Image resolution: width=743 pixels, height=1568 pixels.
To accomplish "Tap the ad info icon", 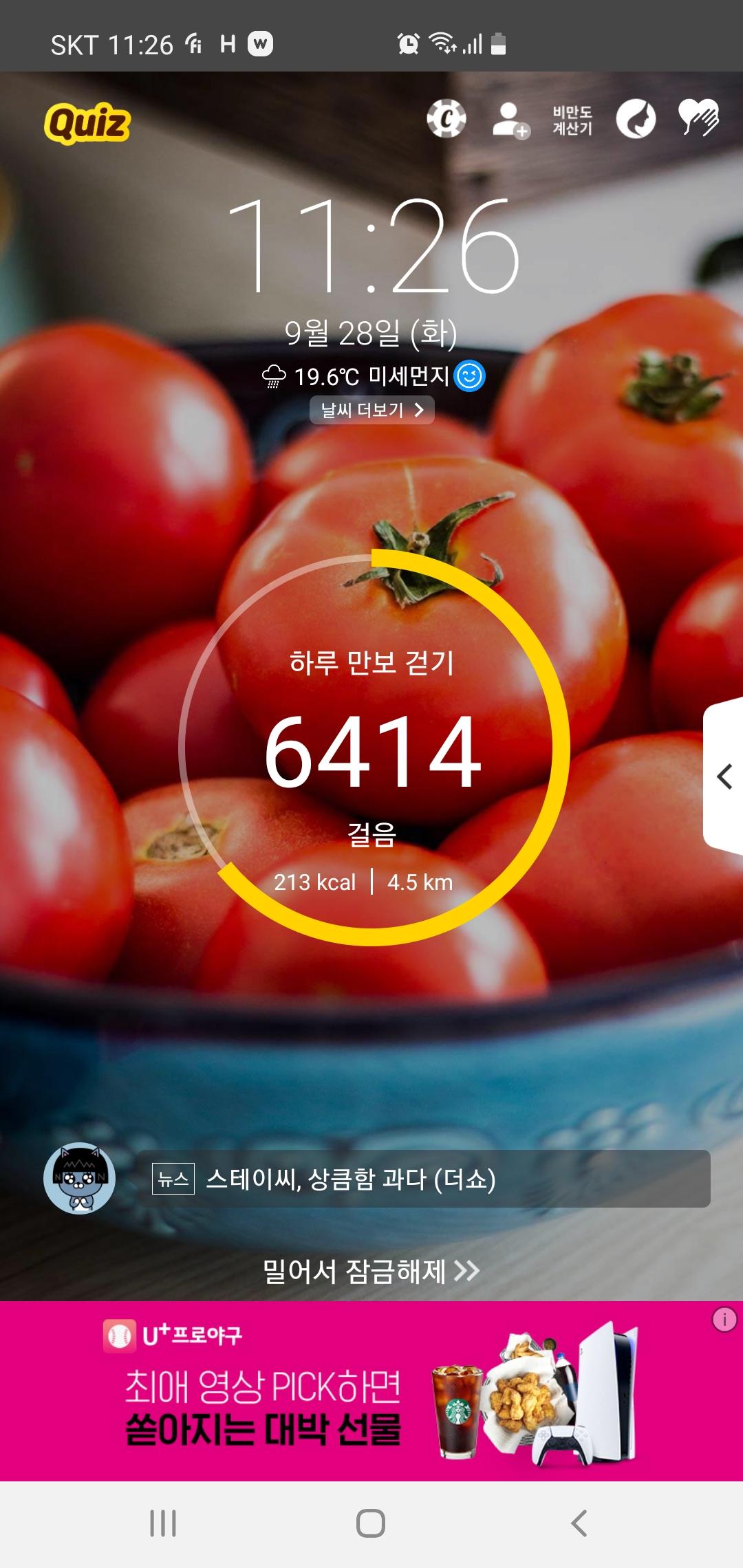I will click(x=724, y=1320).
